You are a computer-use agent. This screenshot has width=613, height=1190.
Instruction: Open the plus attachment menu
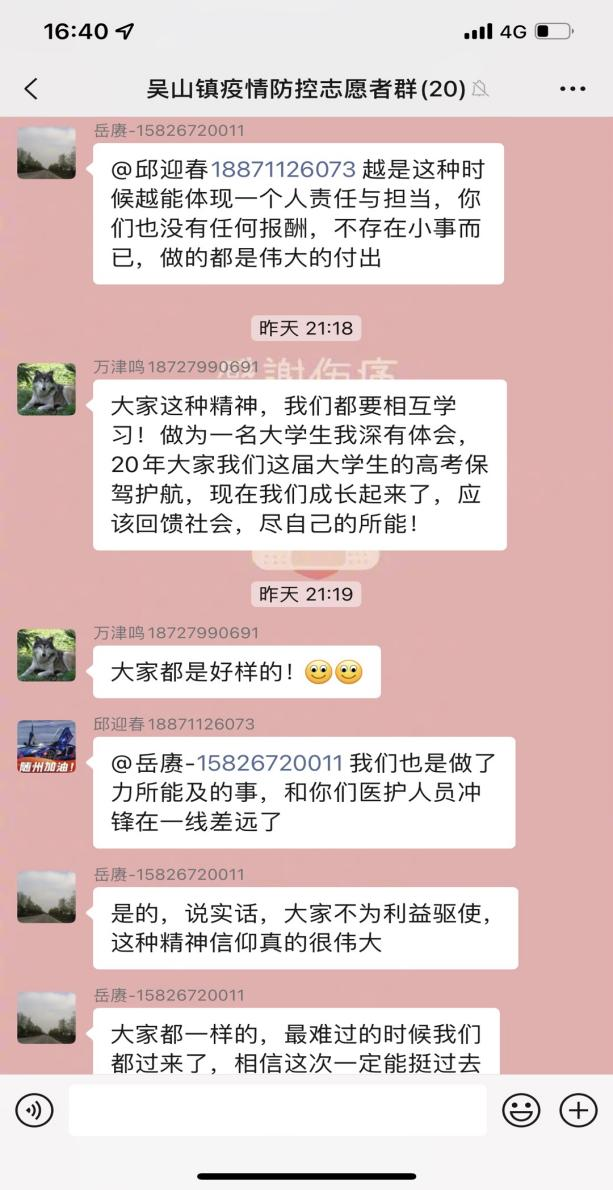[578, 1110]
